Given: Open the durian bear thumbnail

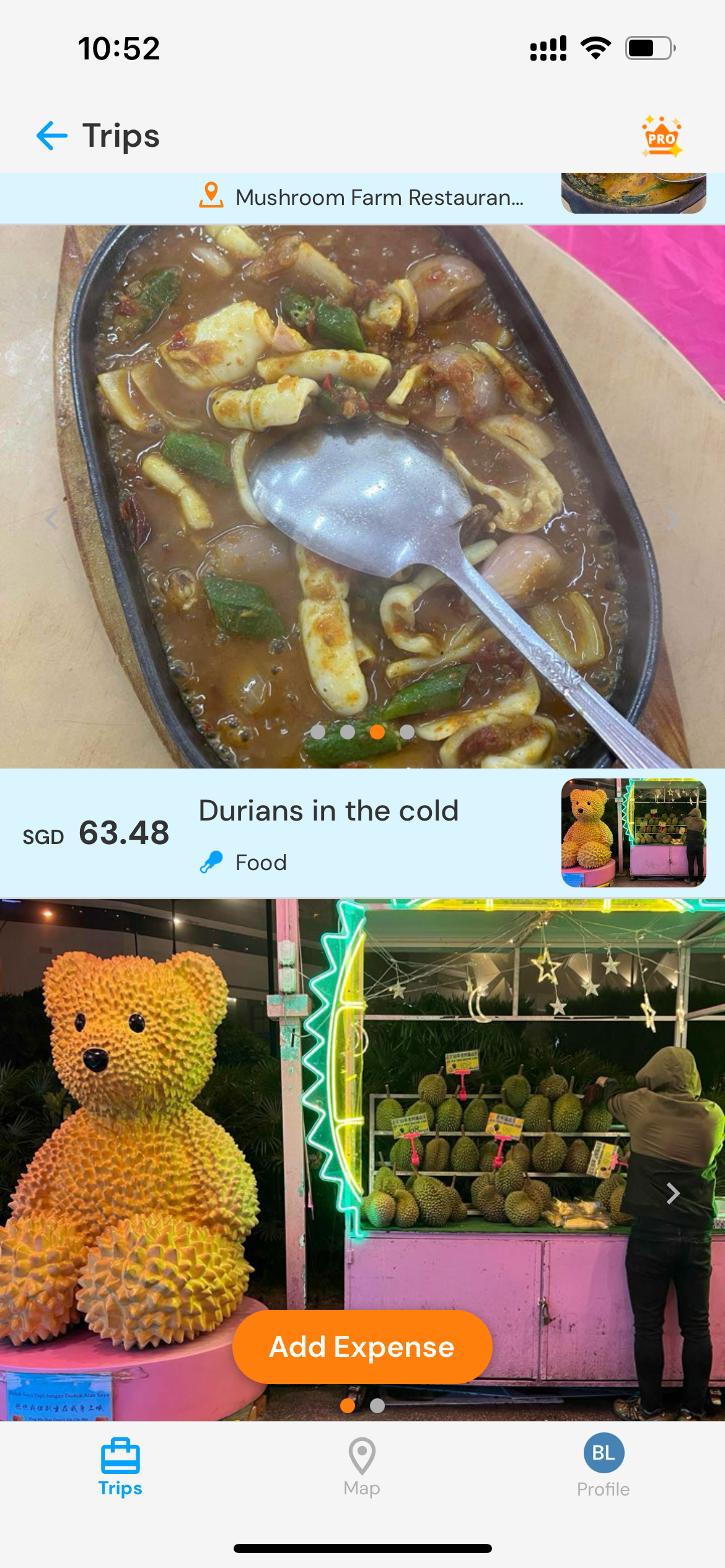Looking at the screenshot, I should 633,833.
